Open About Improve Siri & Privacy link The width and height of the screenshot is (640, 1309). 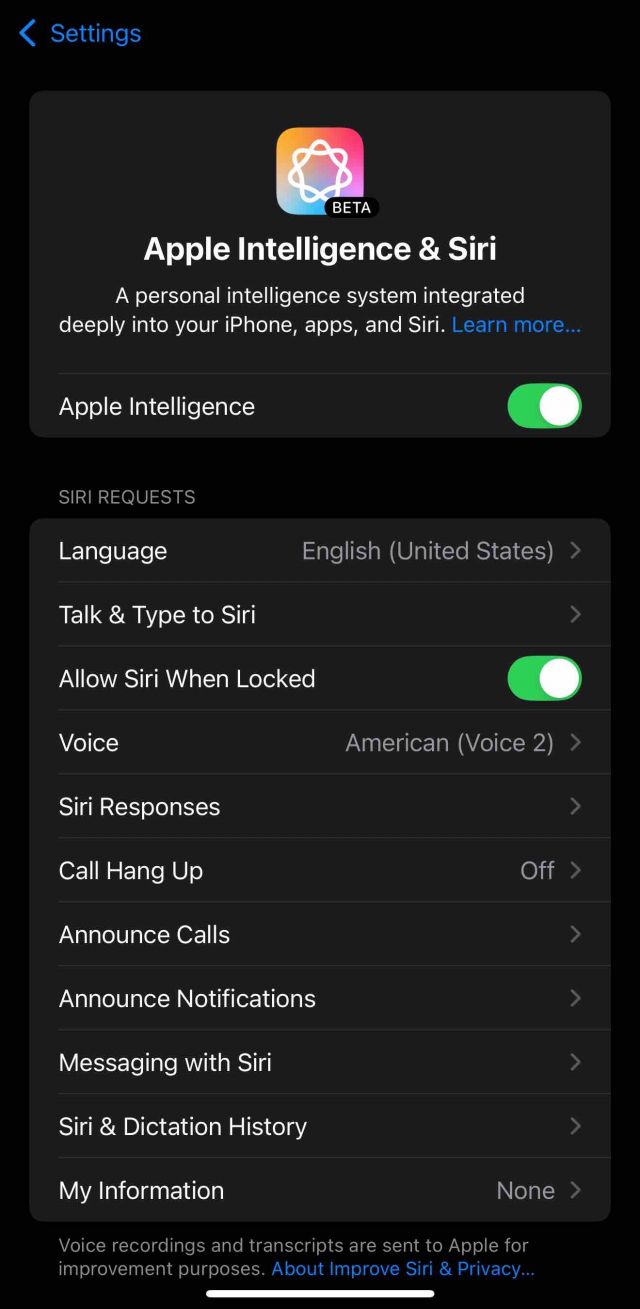pyautogui.click(x=403, y=1269)
